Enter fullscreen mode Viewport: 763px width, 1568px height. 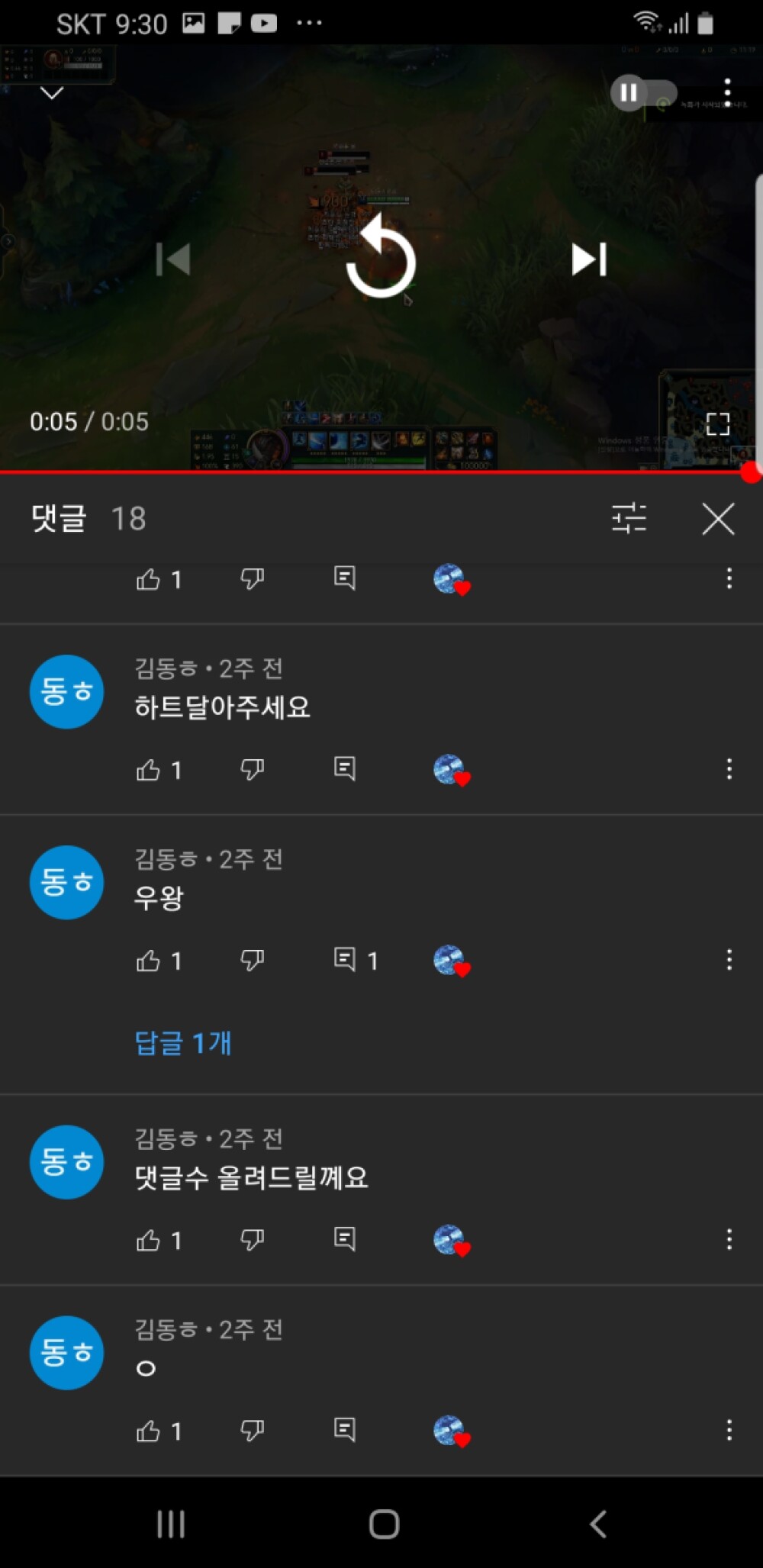coord(718,423)
